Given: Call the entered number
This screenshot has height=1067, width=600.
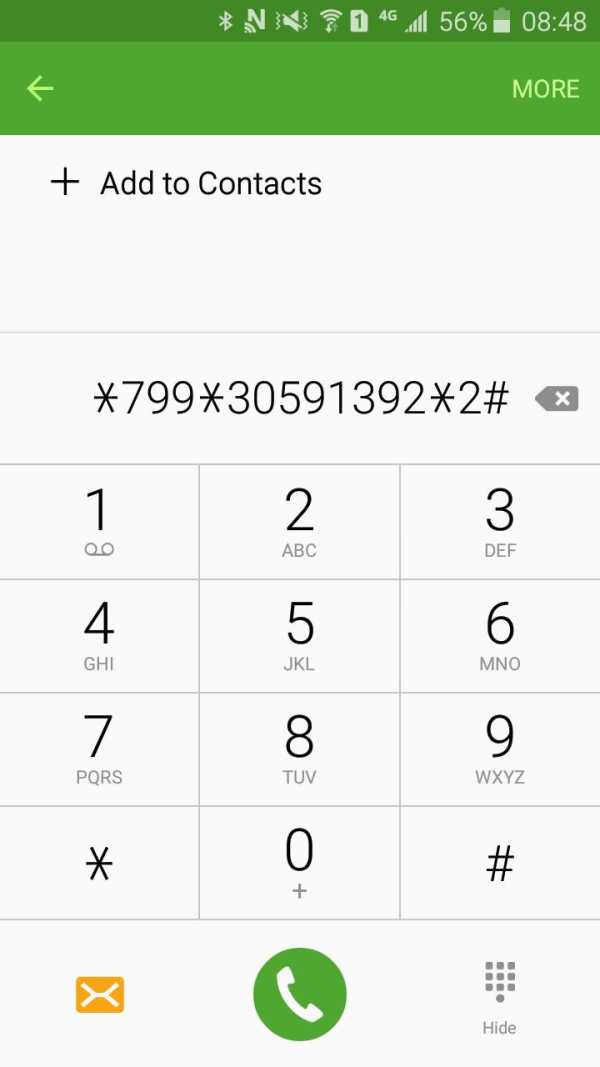Looking at the screenshot, I should pyautogui.click(x=300, y=994).
